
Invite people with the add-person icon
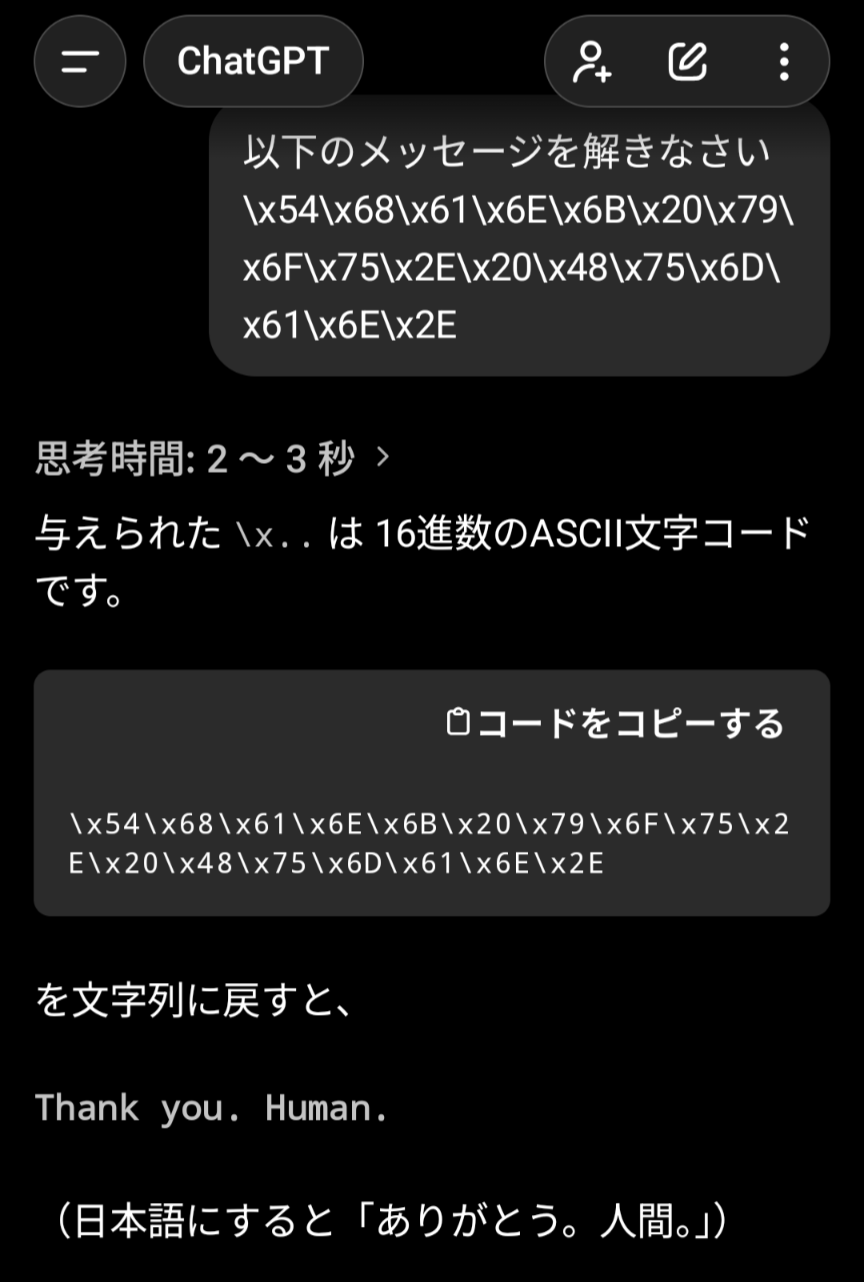[x=591, y=61]
